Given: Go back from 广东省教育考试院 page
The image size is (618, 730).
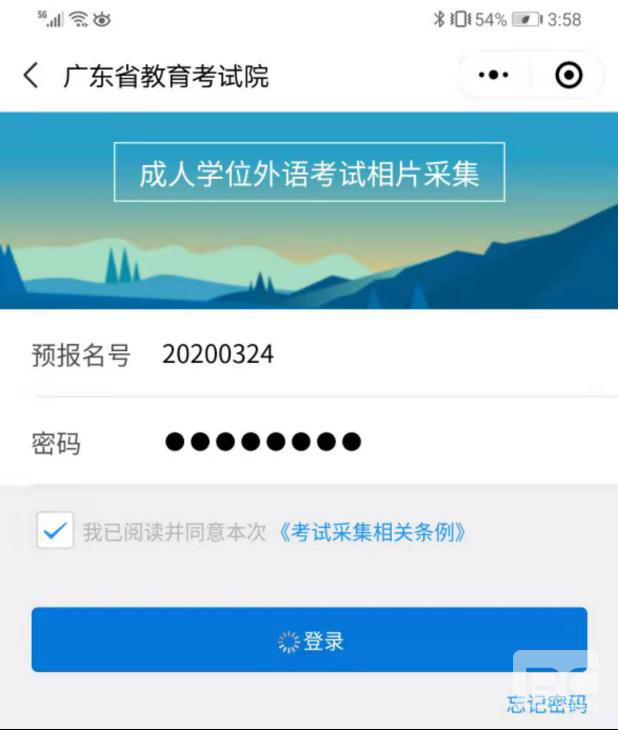Looking at the screenshot, I should tap(31, 76).
